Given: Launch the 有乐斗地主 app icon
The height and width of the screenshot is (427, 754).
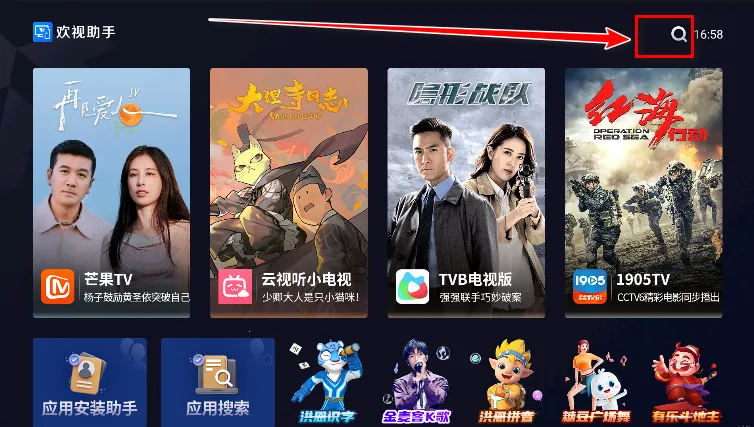Looking at the screenshot, I should pyautogui.click(x=684, y=383).
